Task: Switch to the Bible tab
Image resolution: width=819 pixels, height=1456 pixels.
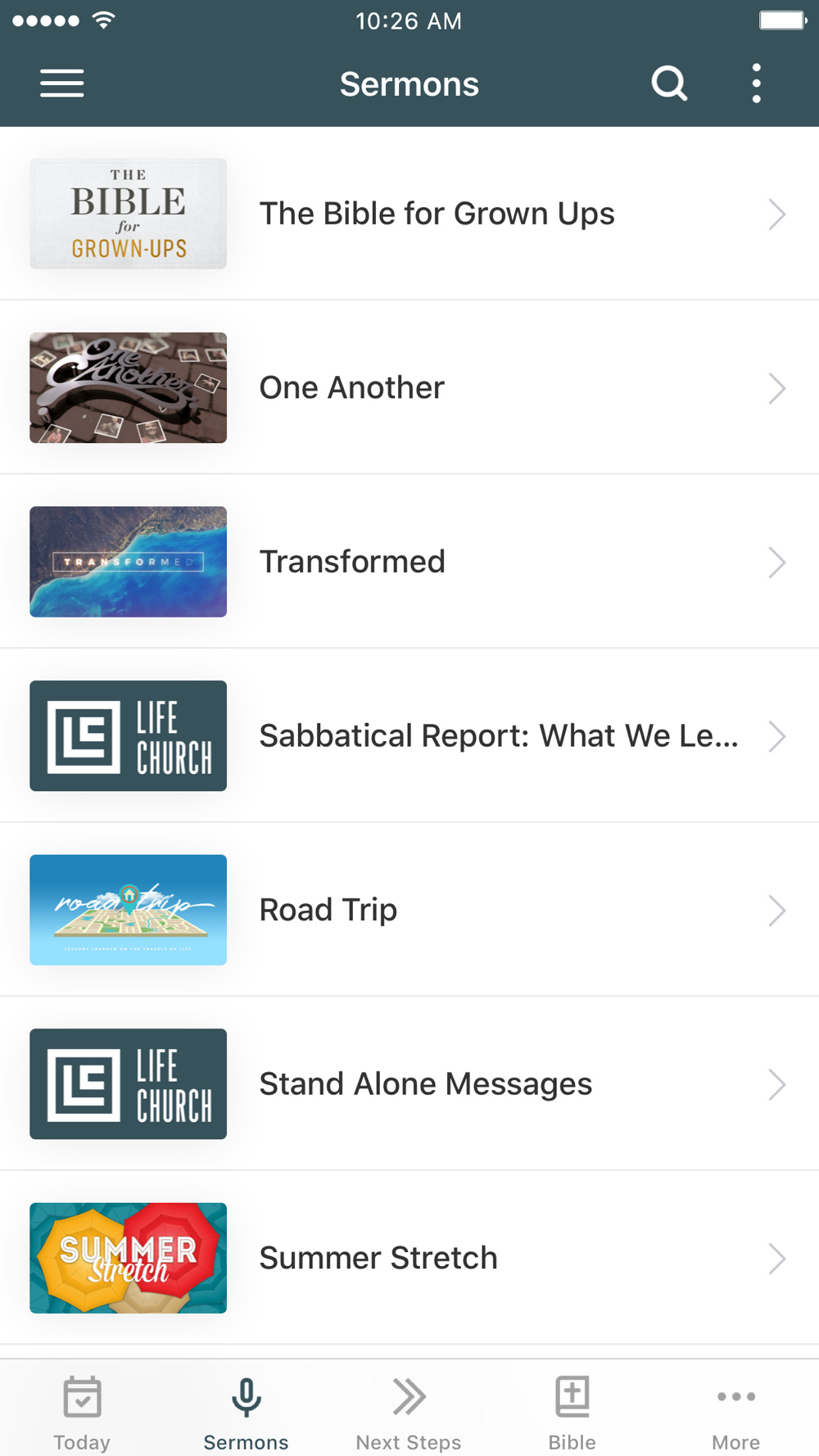Action: (x=572, y=1413)
